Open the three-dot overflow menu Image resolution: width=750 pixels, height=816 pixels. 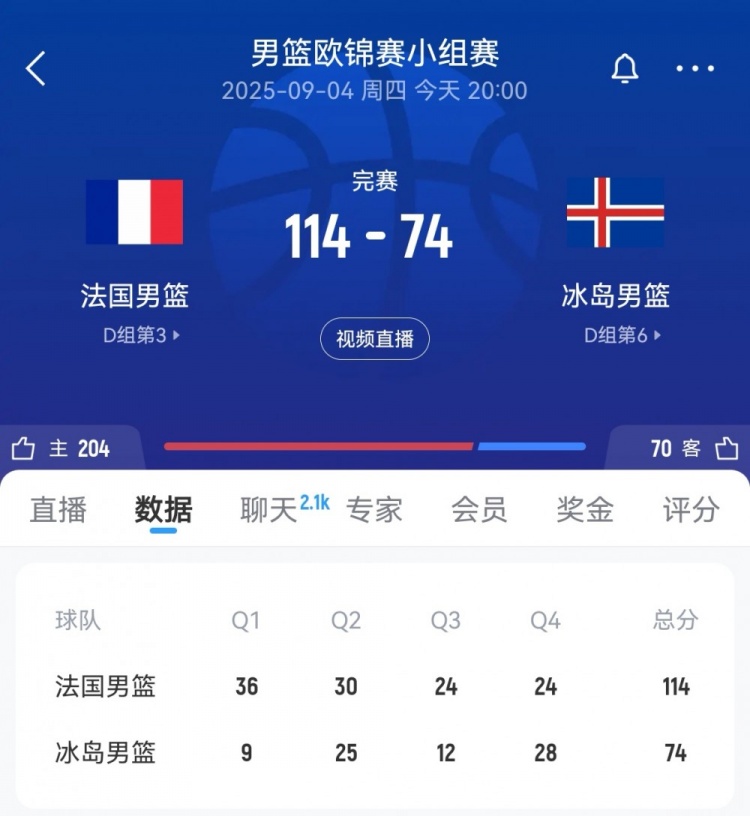click(x=695, y=69)
